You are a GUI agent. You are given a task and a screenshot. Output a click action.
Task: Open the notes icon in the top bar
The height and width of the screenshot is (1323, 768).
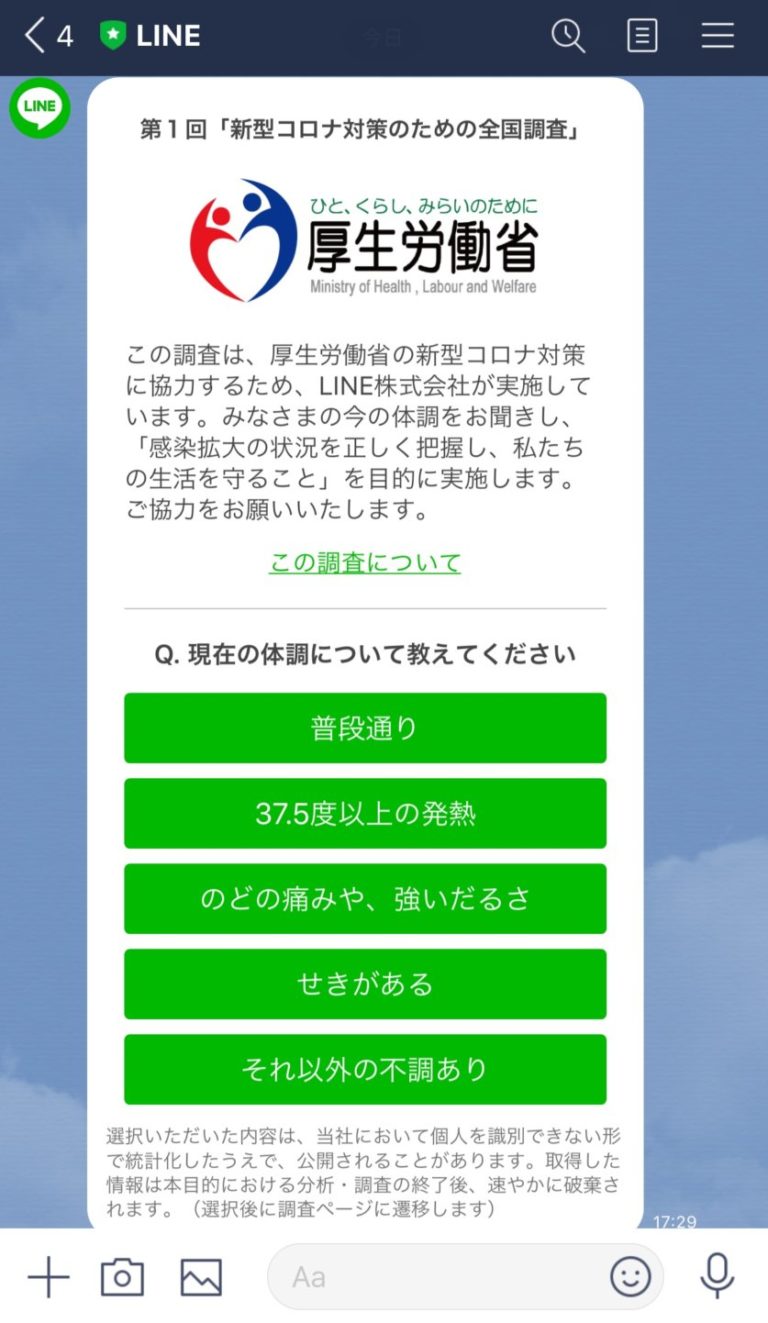[641, 36]
